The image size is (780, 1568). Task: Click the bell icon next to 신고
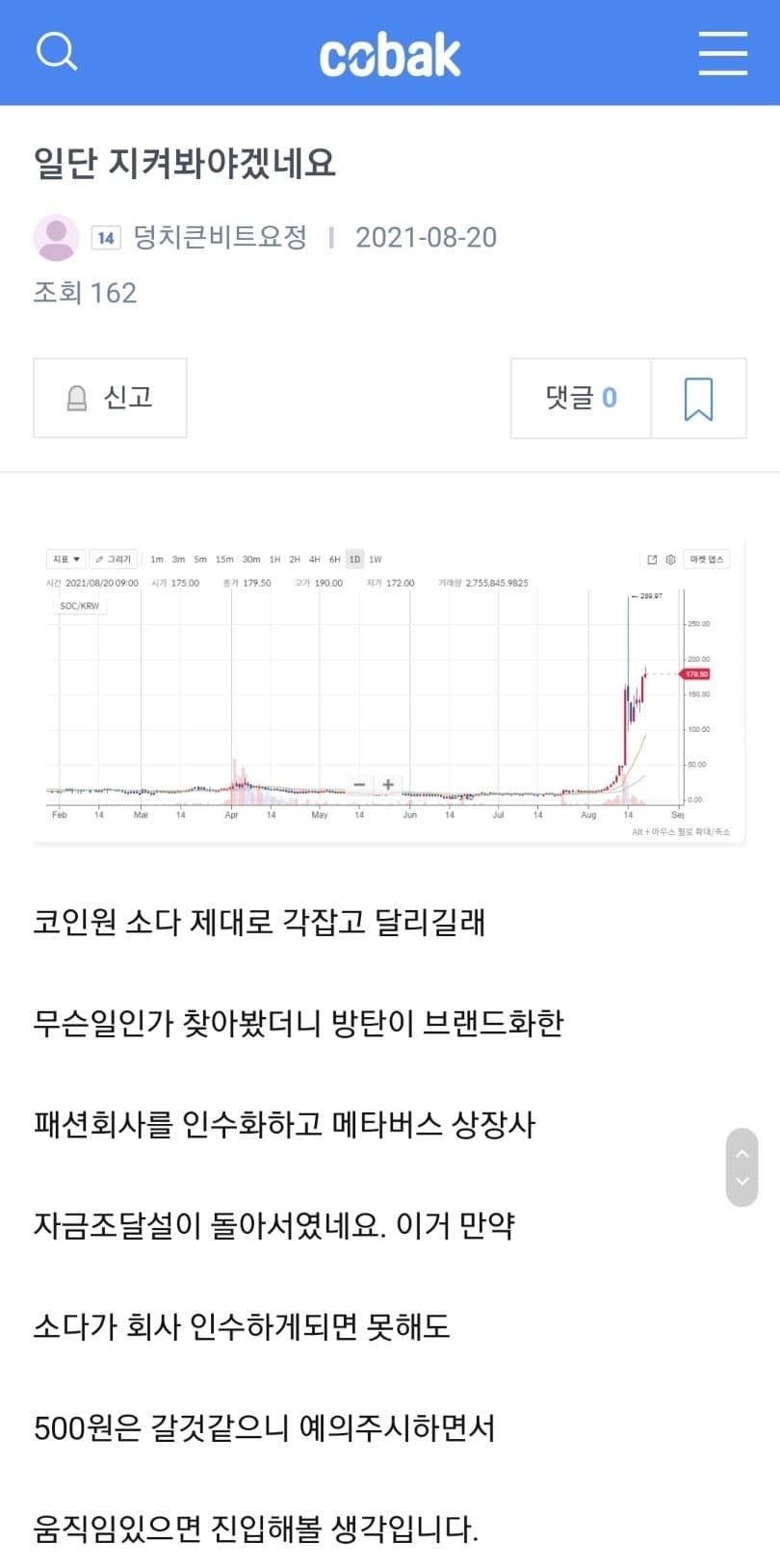coord(77,397)
